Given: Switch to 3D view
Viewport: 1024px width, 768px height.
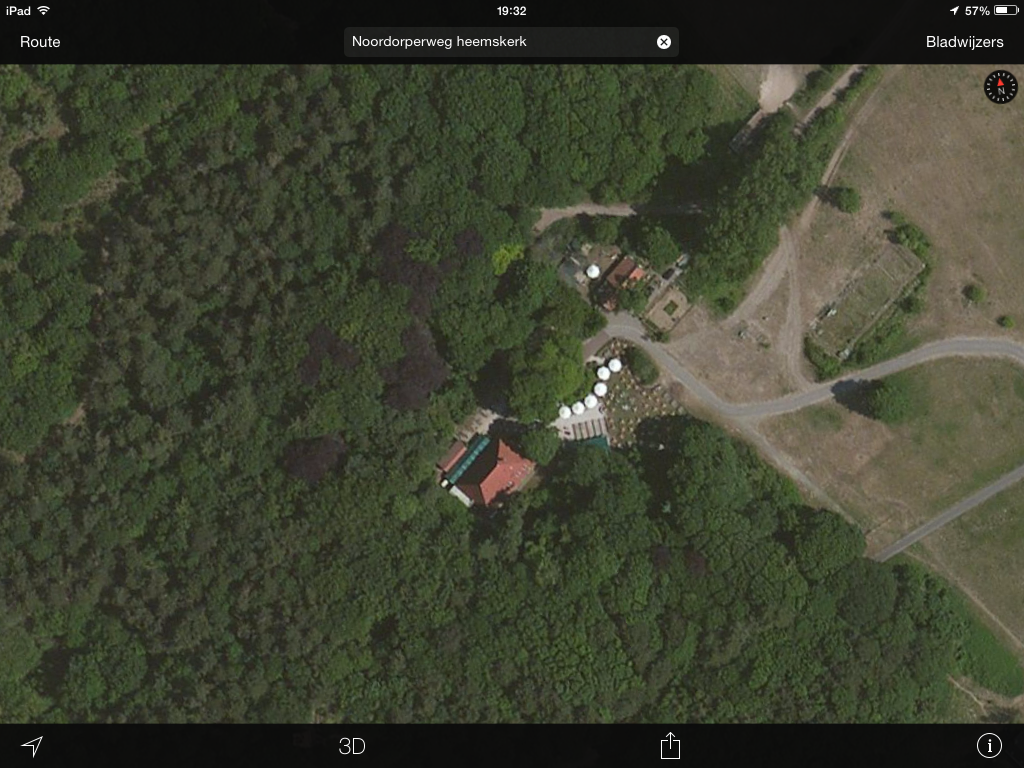Looking at the screenshot, I should [352, 746].
